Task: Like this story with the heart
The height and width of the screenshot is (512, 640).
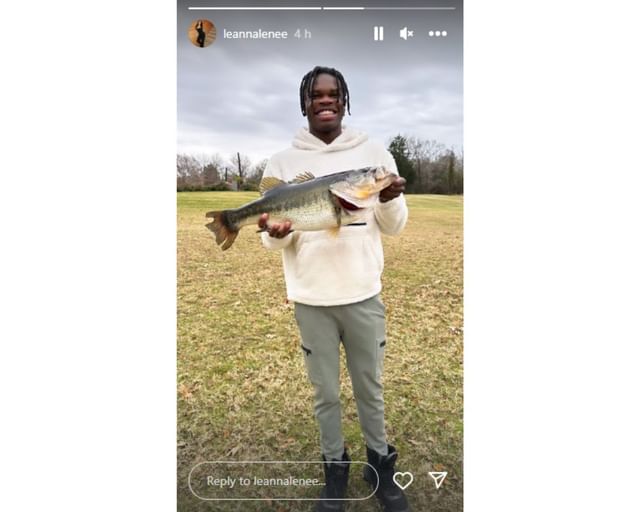Action: coord(402,481)
